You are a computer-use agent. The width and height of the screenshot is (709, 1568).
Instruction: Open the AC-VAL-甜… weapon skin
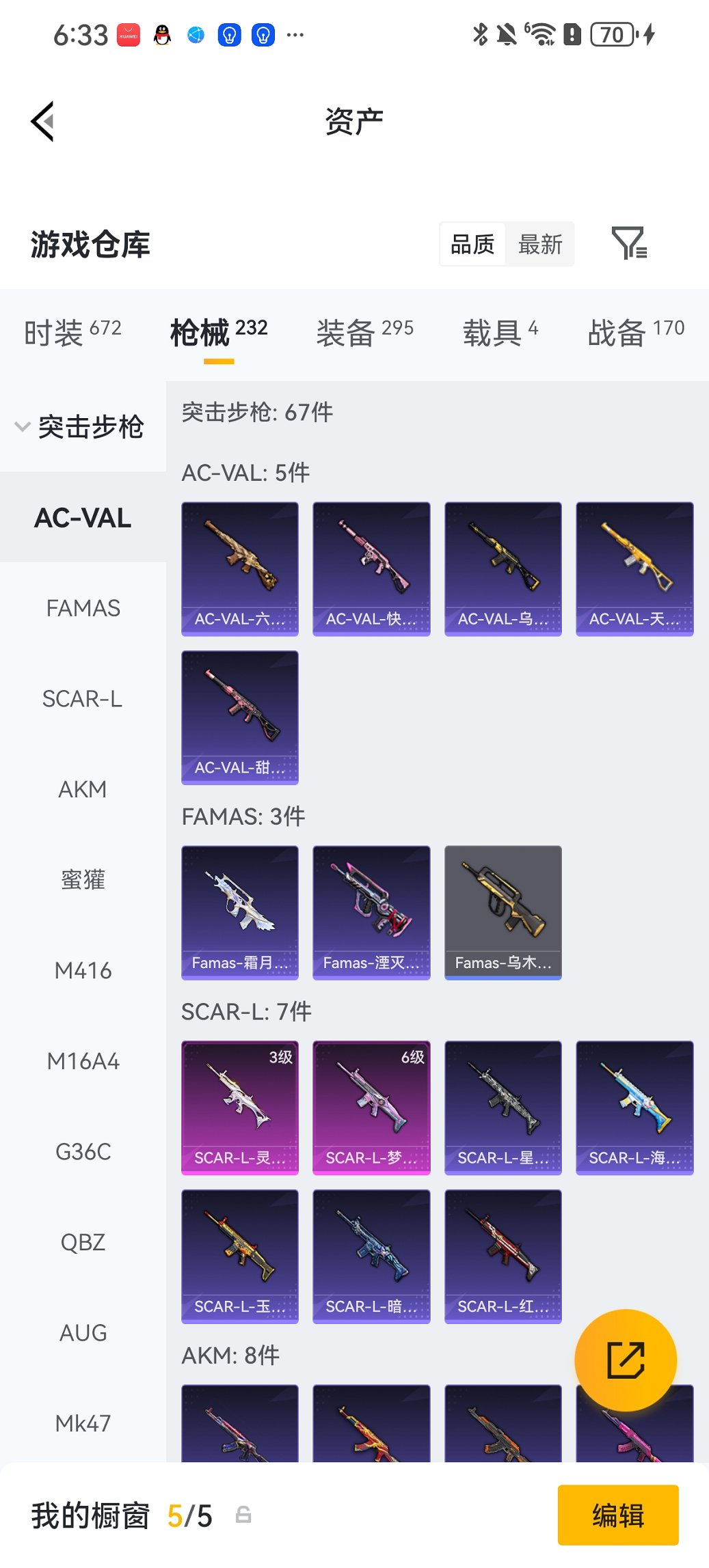coord(240,717)
